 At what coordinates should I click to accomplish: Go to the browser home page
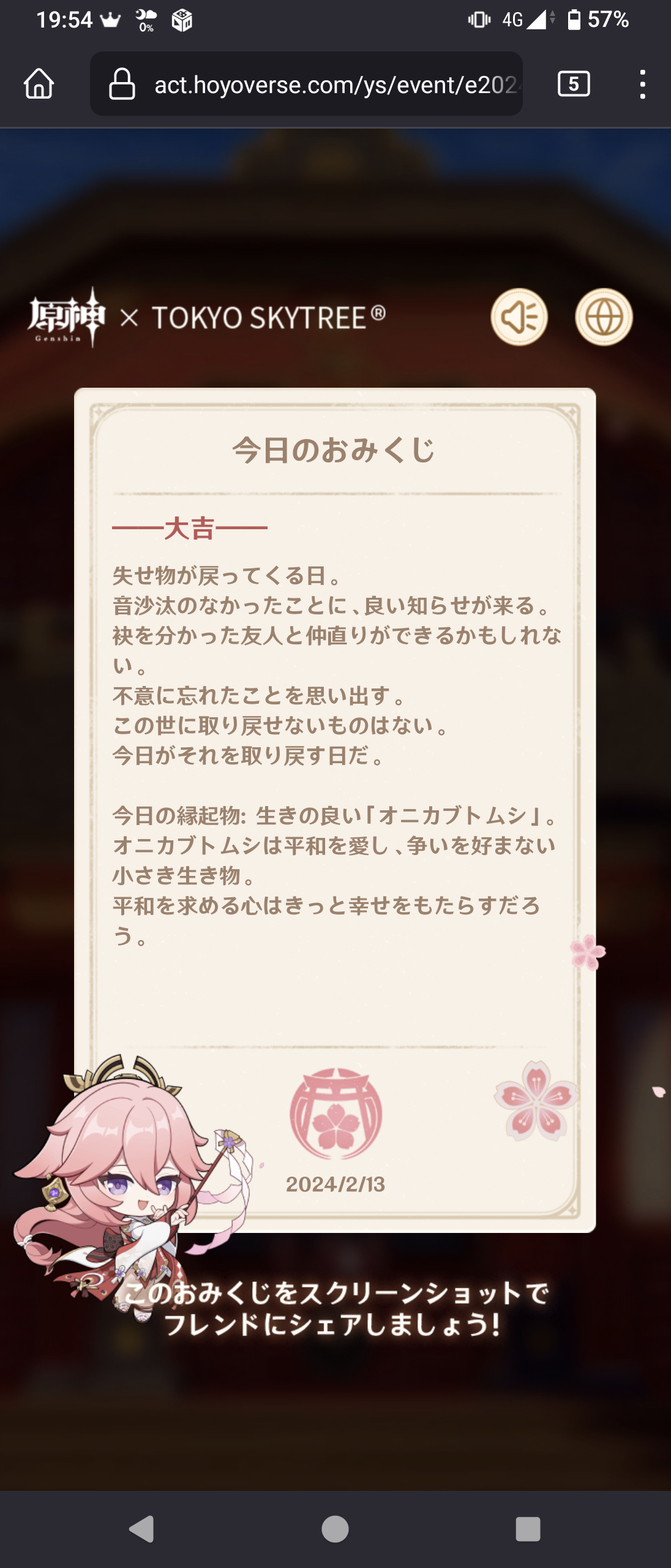pos(39,84)
